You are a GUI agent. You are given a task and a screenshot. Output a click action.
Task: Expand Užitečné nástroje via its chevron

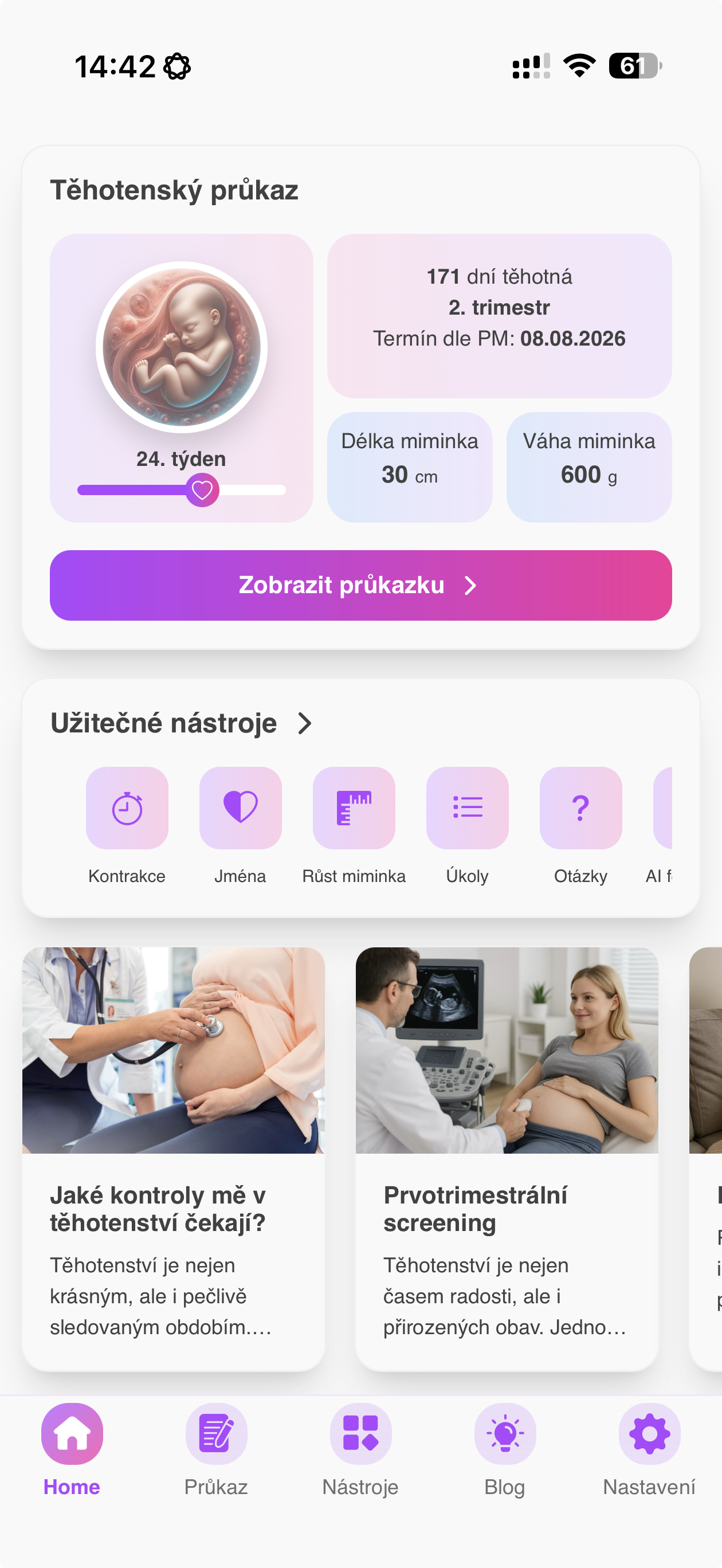click(304, 724)
